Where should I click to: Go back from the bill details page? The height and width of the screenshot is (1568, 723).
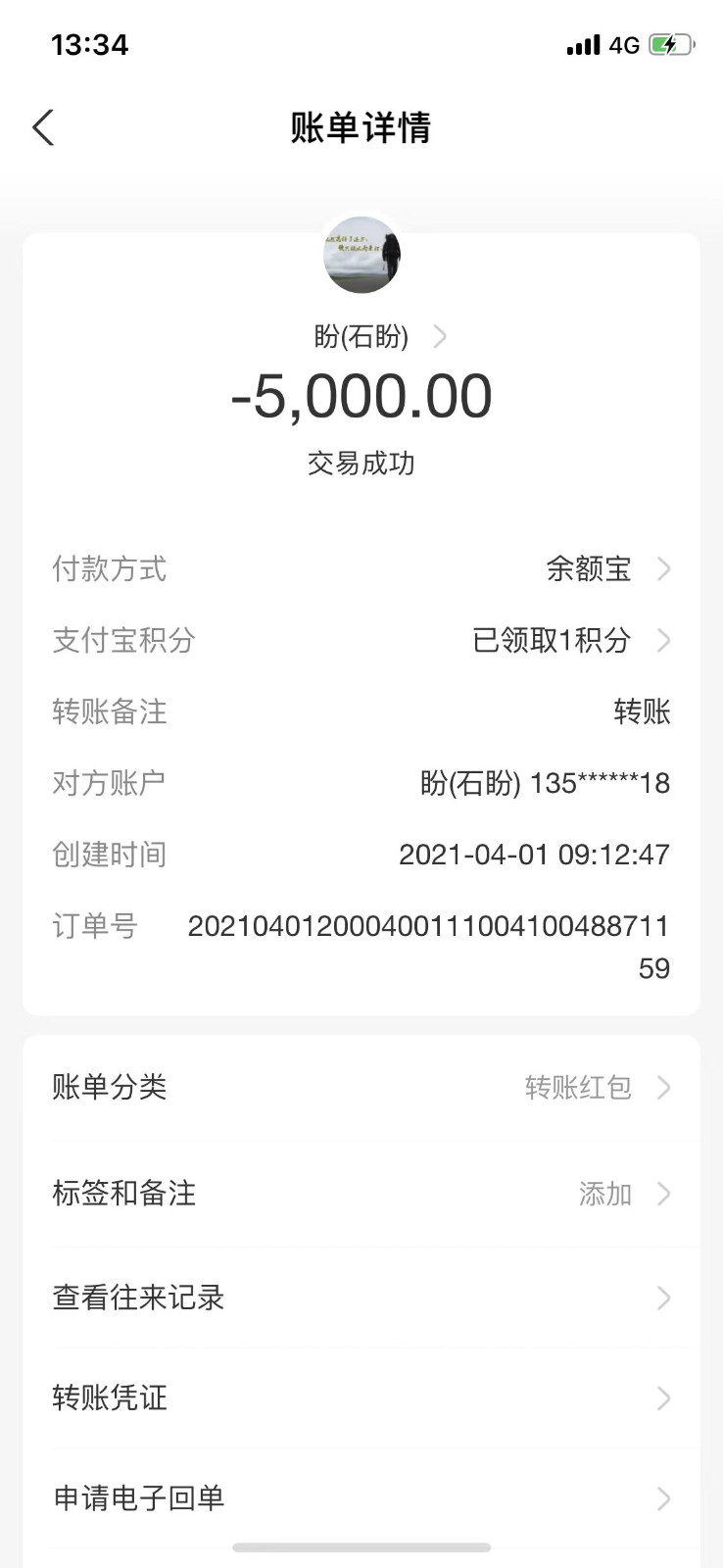coord(43,128)
